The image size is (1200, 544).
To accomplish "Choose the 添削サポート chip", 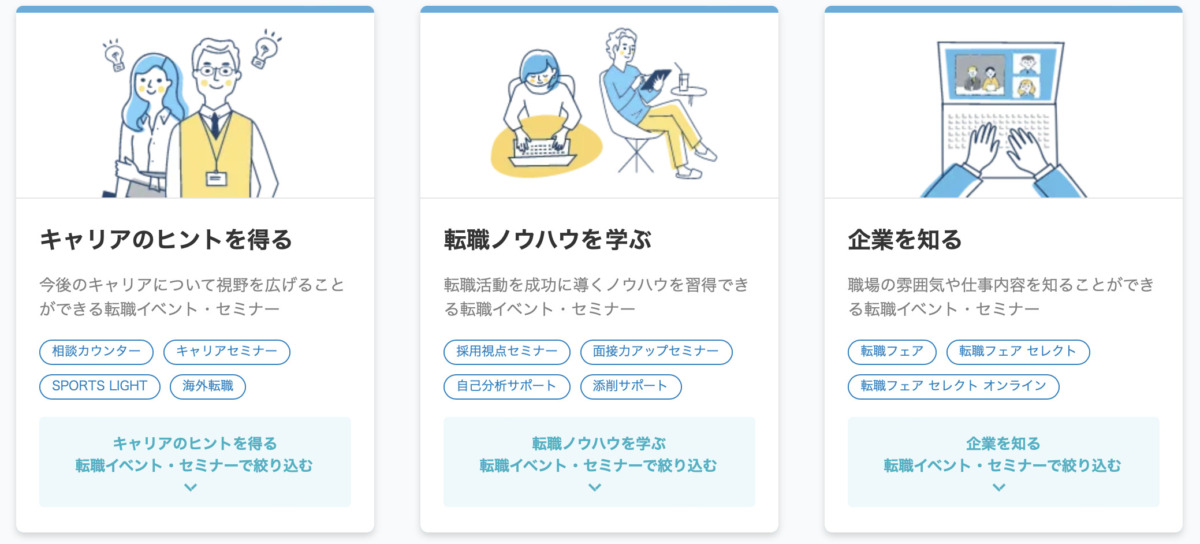I will pyautogui.click(x=630, y=386).
